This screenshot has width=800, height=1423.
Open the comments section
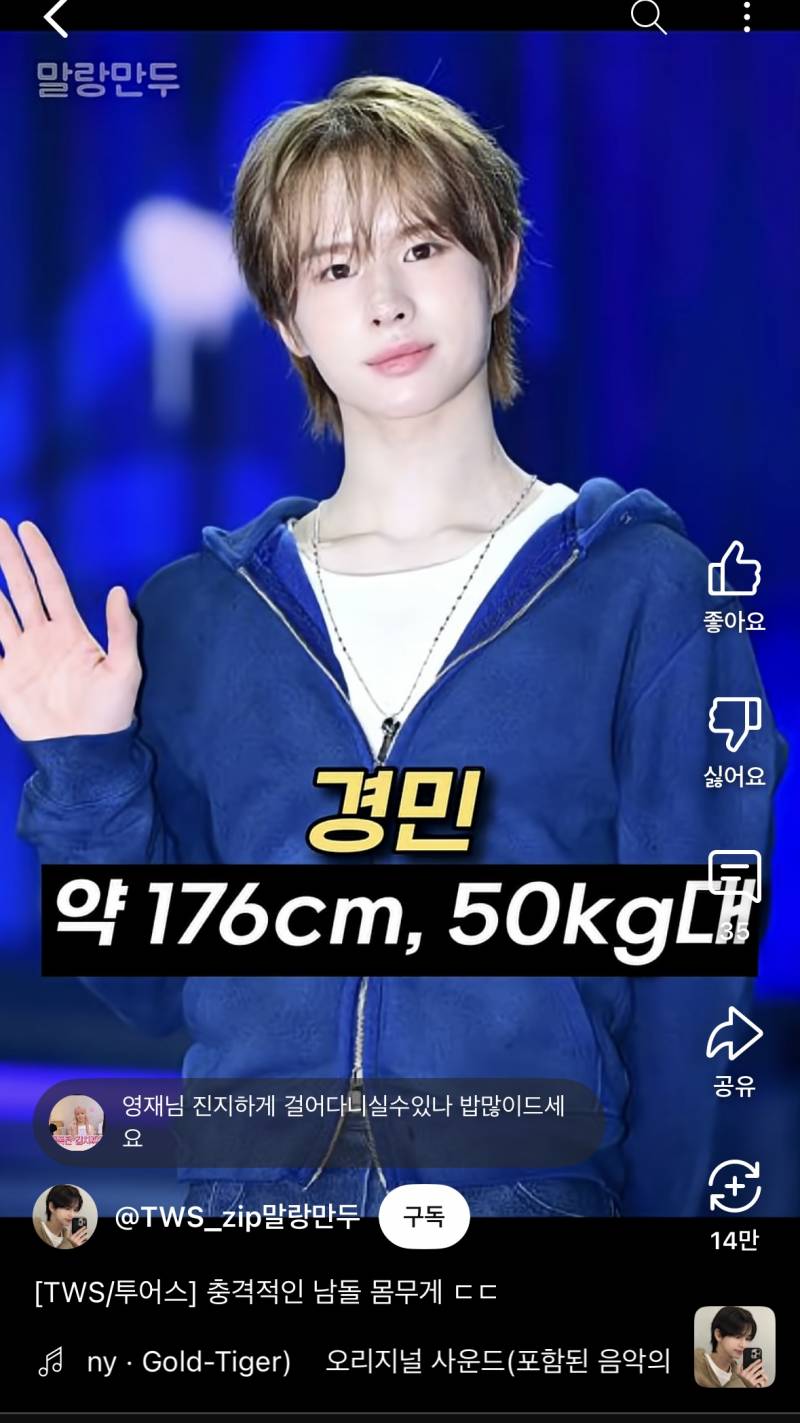tap(734, 880)
